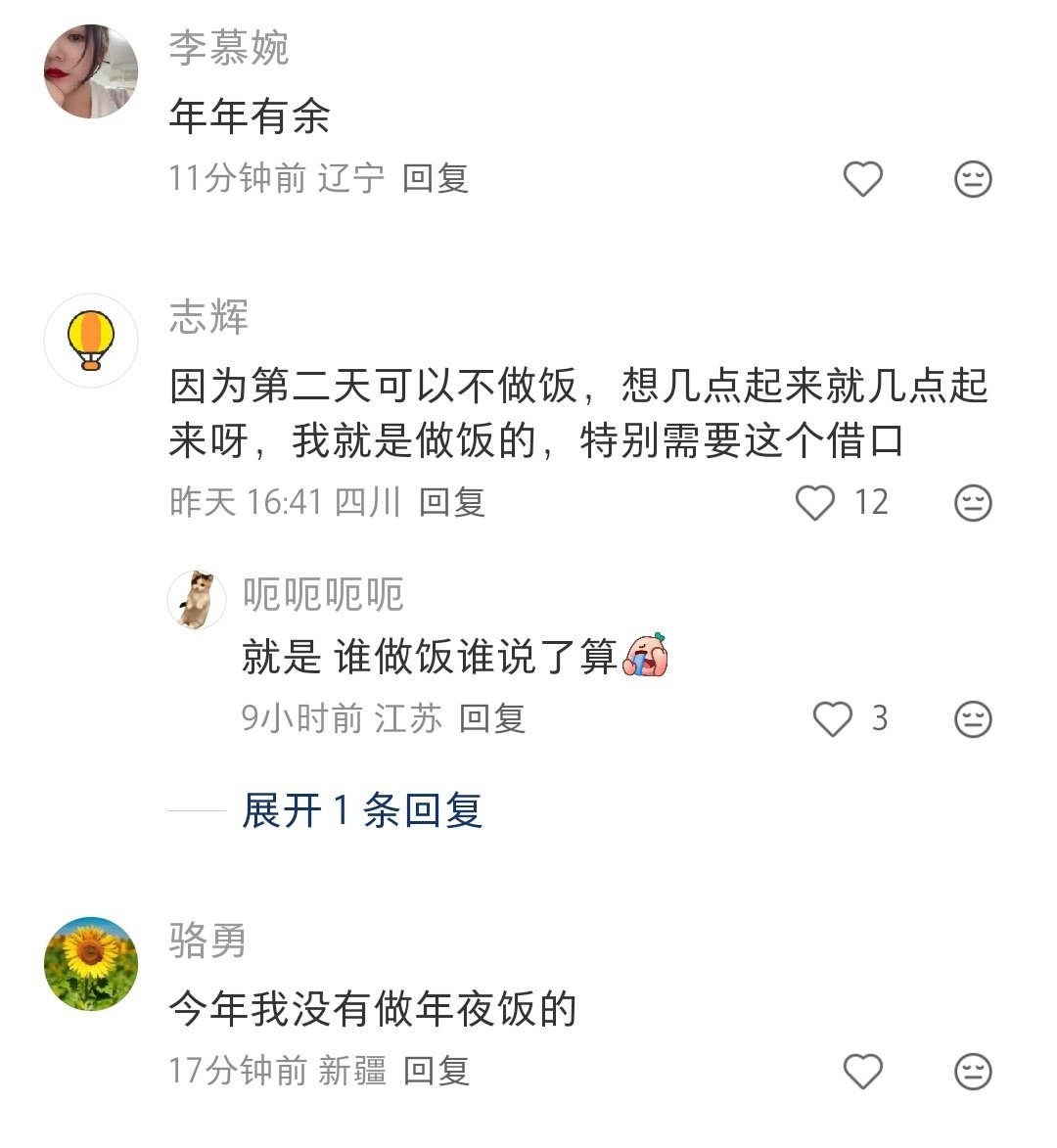The height and width of the screenshot is (1148, 1057).
Task: Like 志辉's comment about cooking
Action: coord(814,503)
